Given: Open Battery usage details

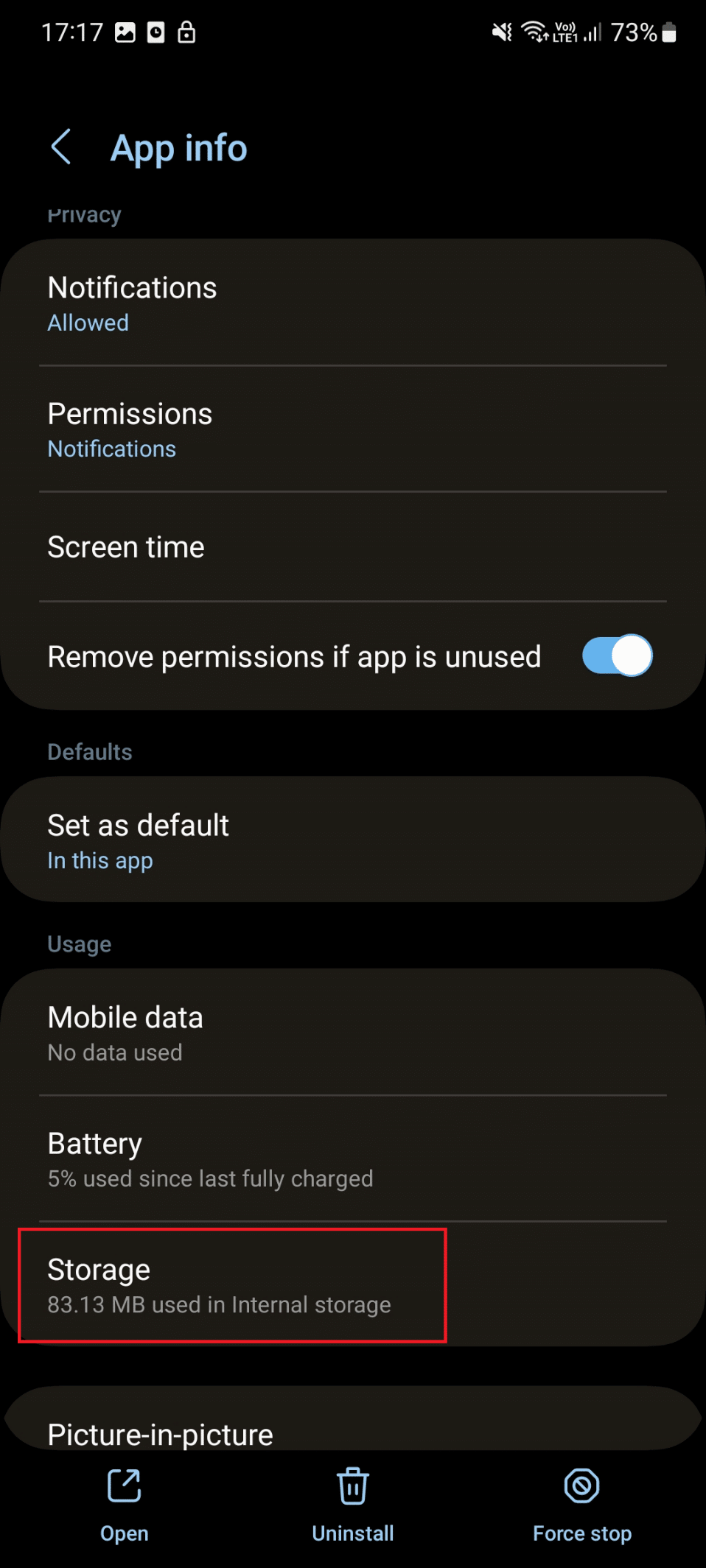Looking at the screenshot, I should click(x=352, y=1159).
